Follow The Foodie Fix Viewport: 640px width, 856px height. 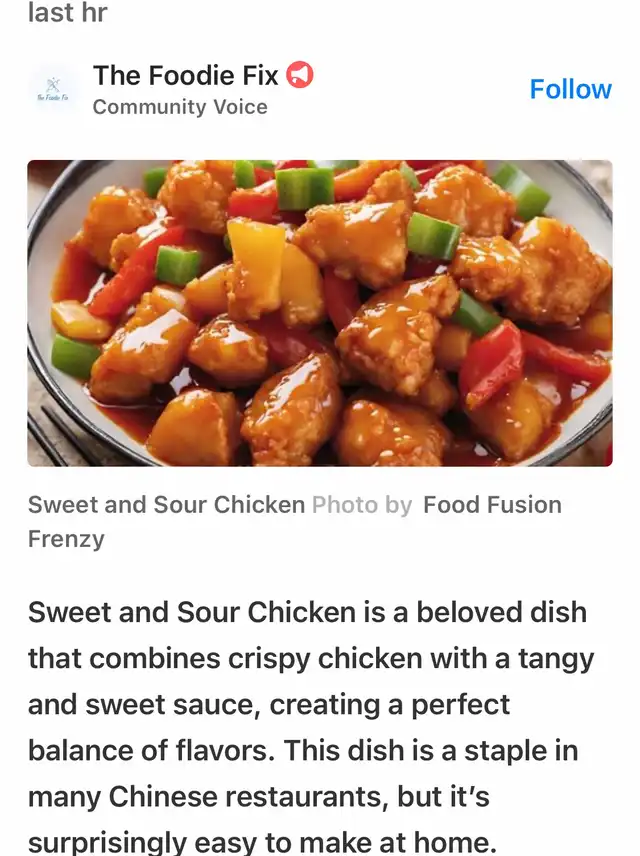tap(570, 89)
